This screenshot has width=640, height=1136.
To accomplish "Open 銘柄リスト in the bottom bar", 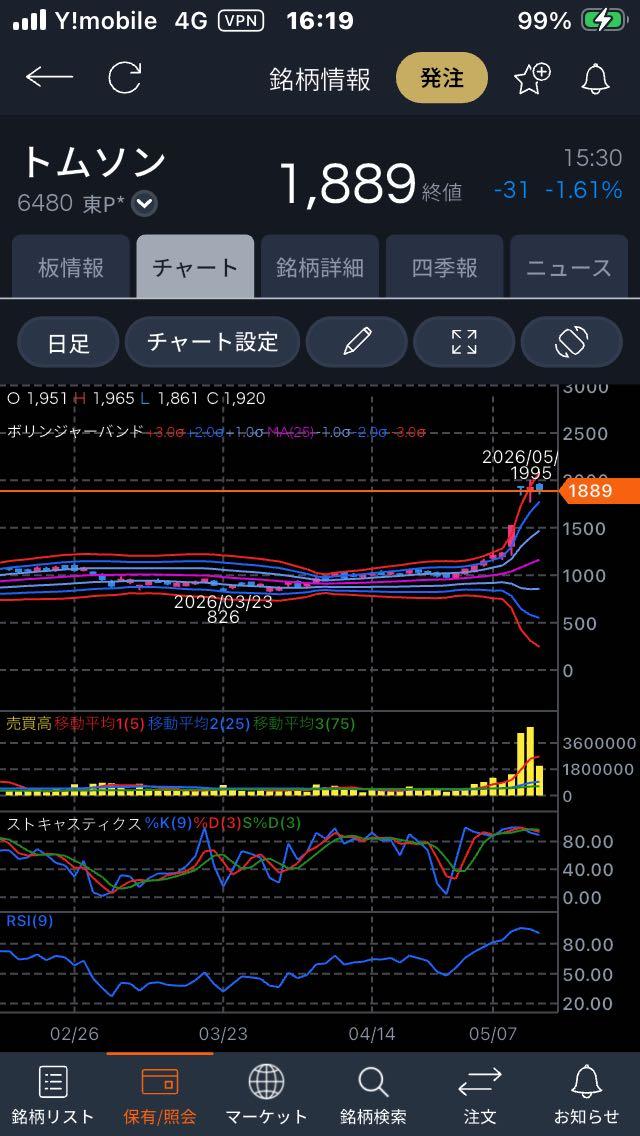I will coord(53,1095).
